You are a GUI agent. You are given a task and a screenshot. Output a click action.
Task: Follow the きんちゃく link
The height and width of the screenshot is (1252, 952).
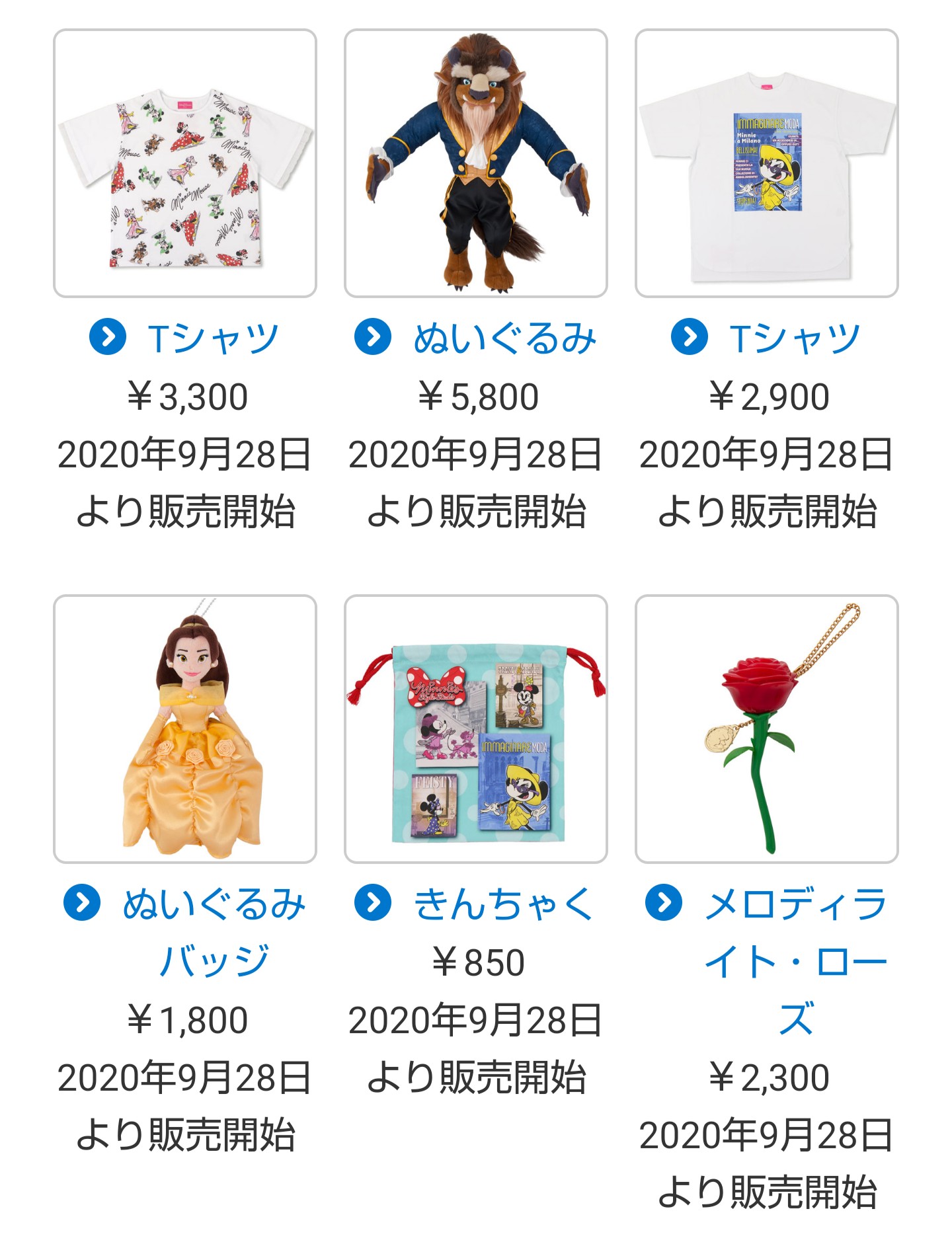pos(502,904)
